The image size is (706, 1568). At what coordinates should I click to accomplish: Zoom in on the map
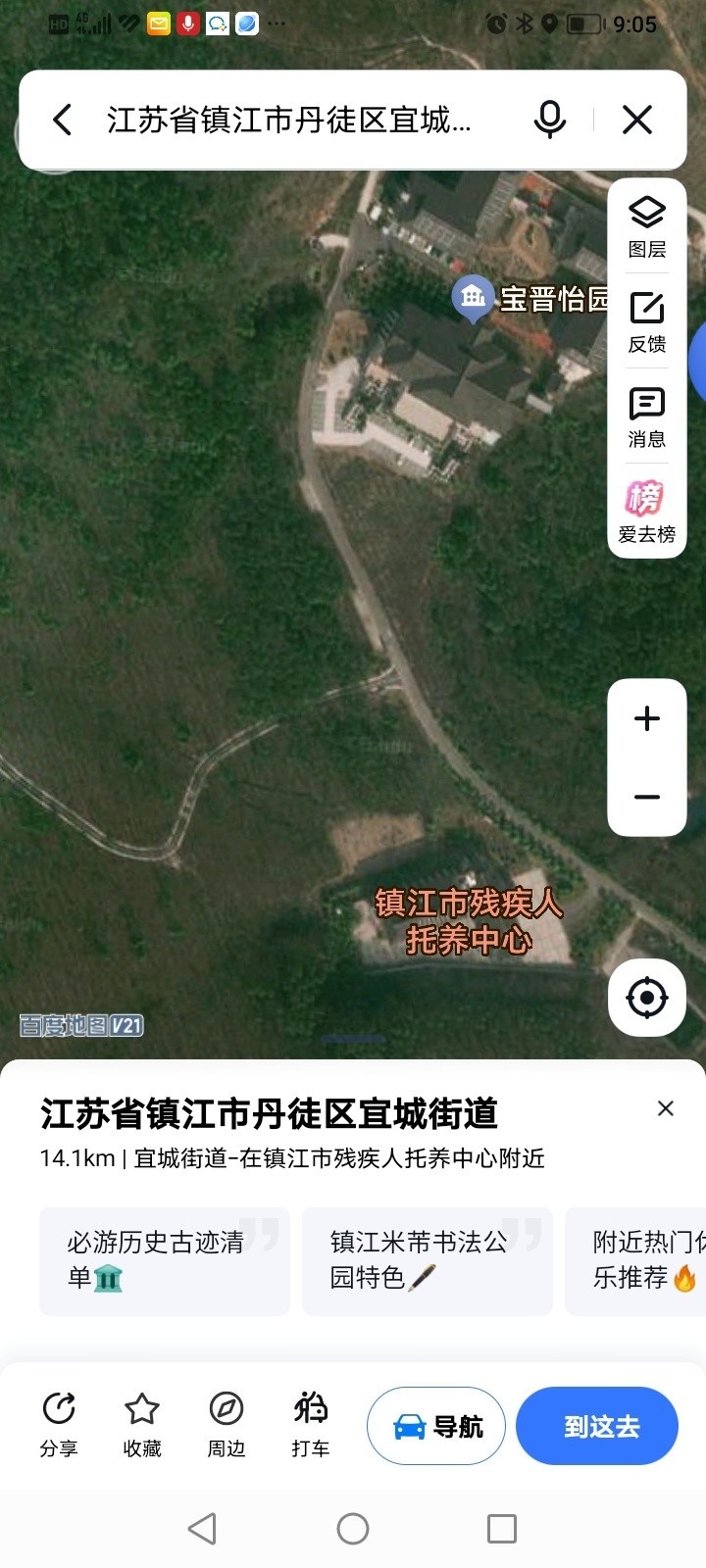tap(647, 718)
